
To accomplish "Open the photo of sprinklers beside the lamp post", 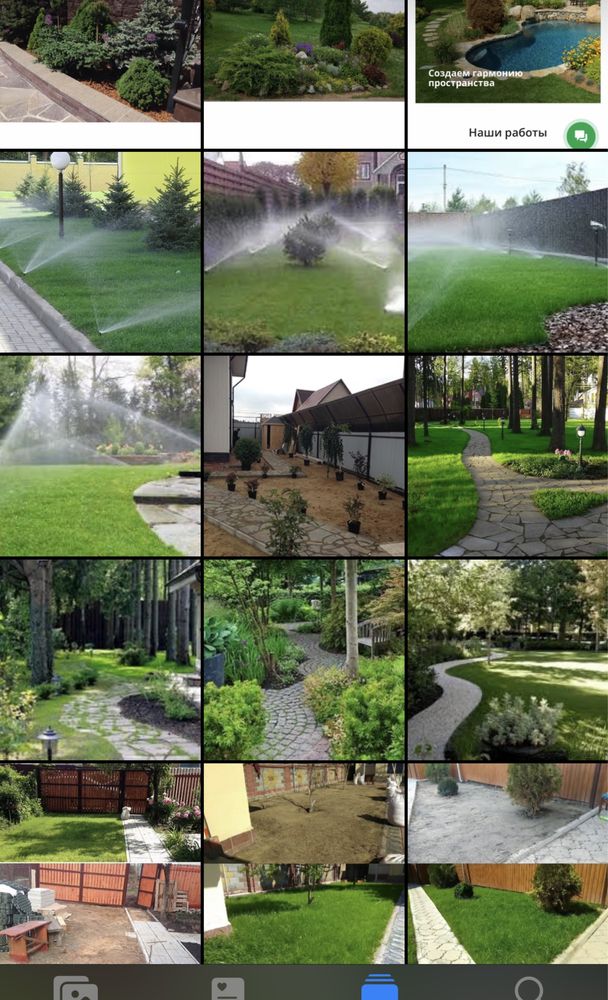I will click(x=100, y=251).
